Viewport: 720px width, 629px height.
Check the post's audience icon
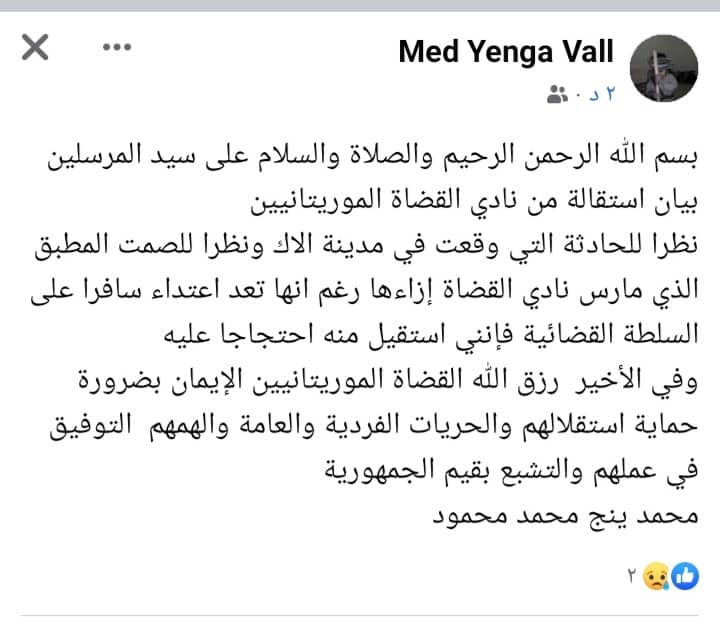click(x=557, y=94)
